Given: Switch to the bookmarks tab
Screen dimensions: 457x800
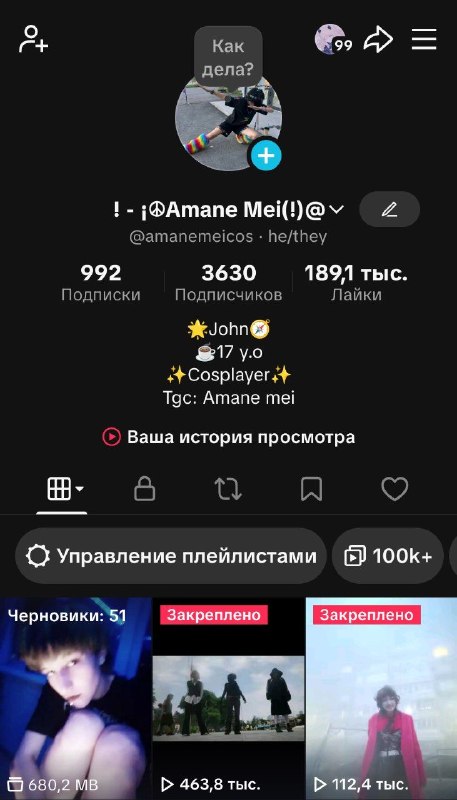Looking at the screenshot, I should coord(311,490).
